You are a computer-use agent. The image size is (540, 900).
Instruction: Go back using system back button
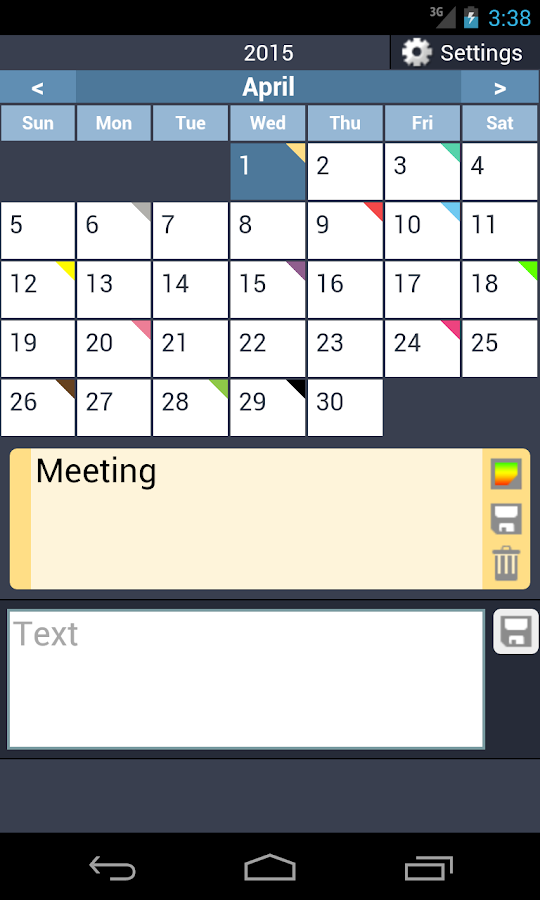tap(112, 867)
